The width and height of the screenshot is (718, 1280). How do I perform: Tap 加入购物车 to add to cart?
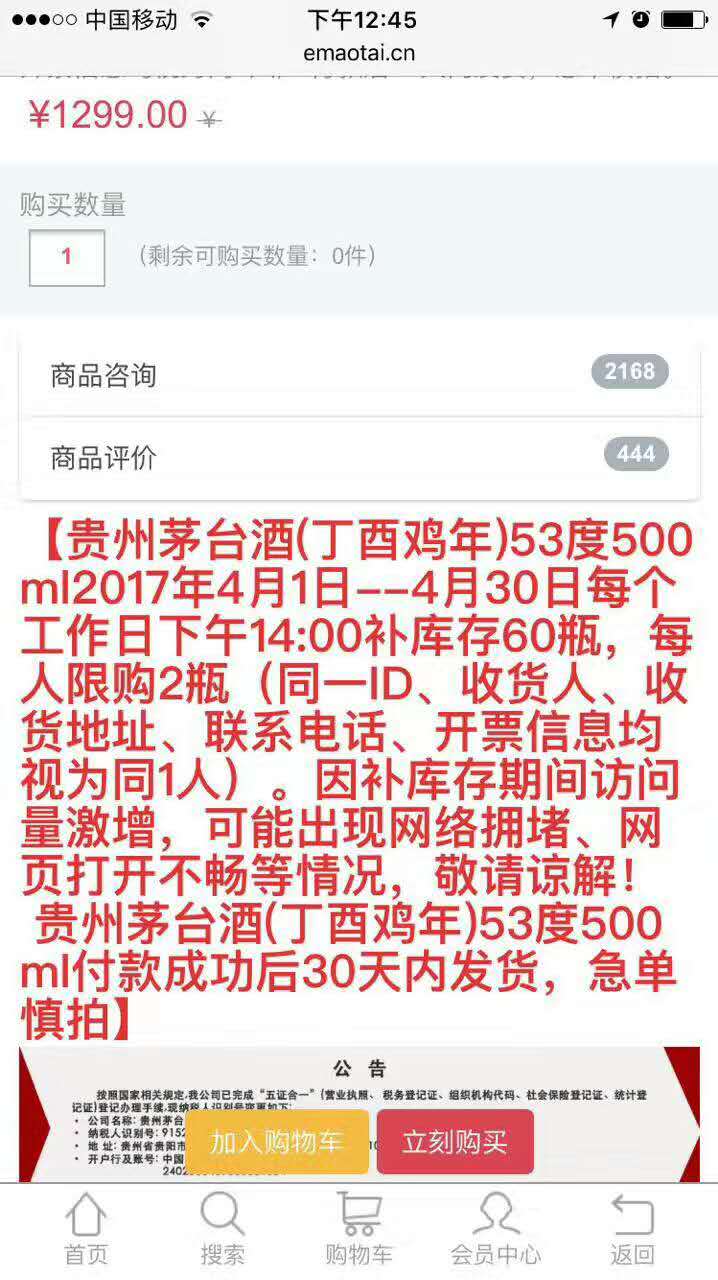click(277, 1142)
